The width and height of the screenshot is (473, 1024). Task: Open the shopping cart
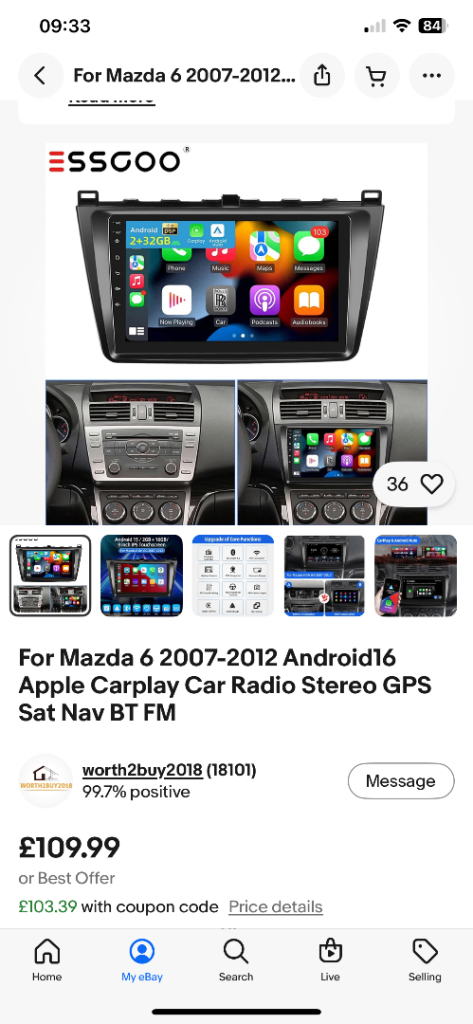coord(376,76)
